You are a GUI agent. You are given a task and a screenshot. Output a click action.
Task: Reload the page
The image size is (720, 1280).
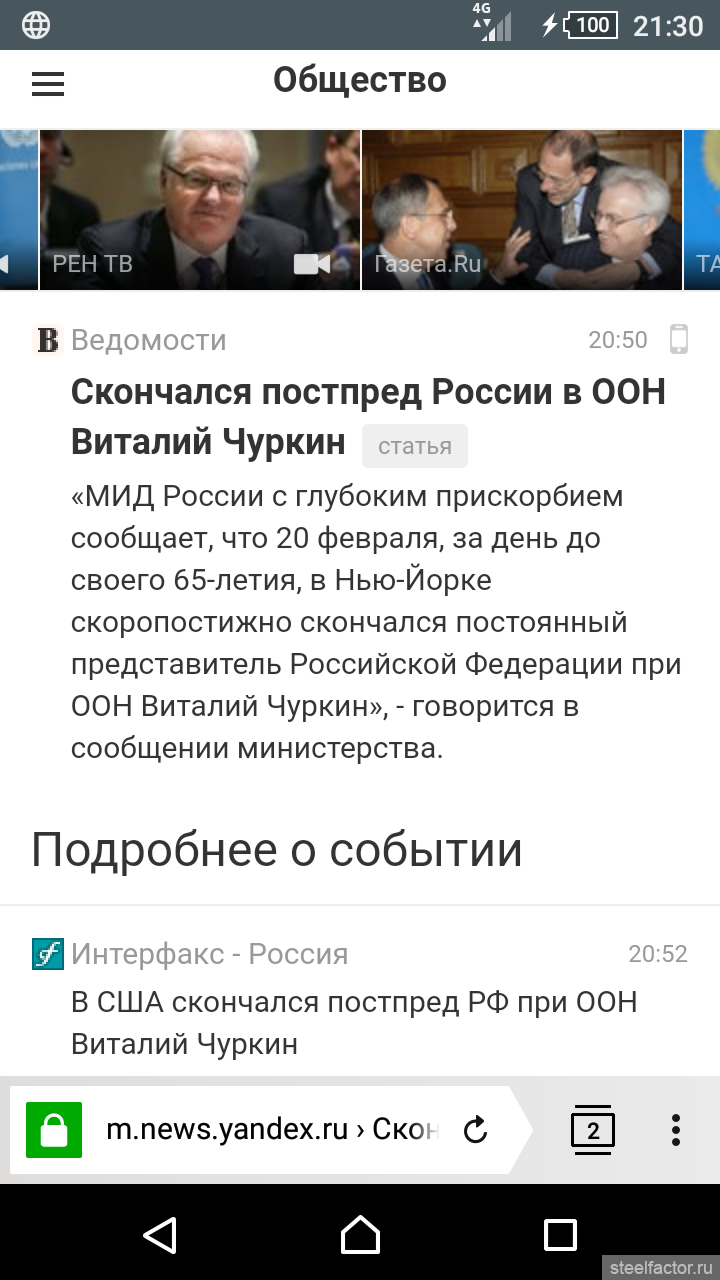476,1130
